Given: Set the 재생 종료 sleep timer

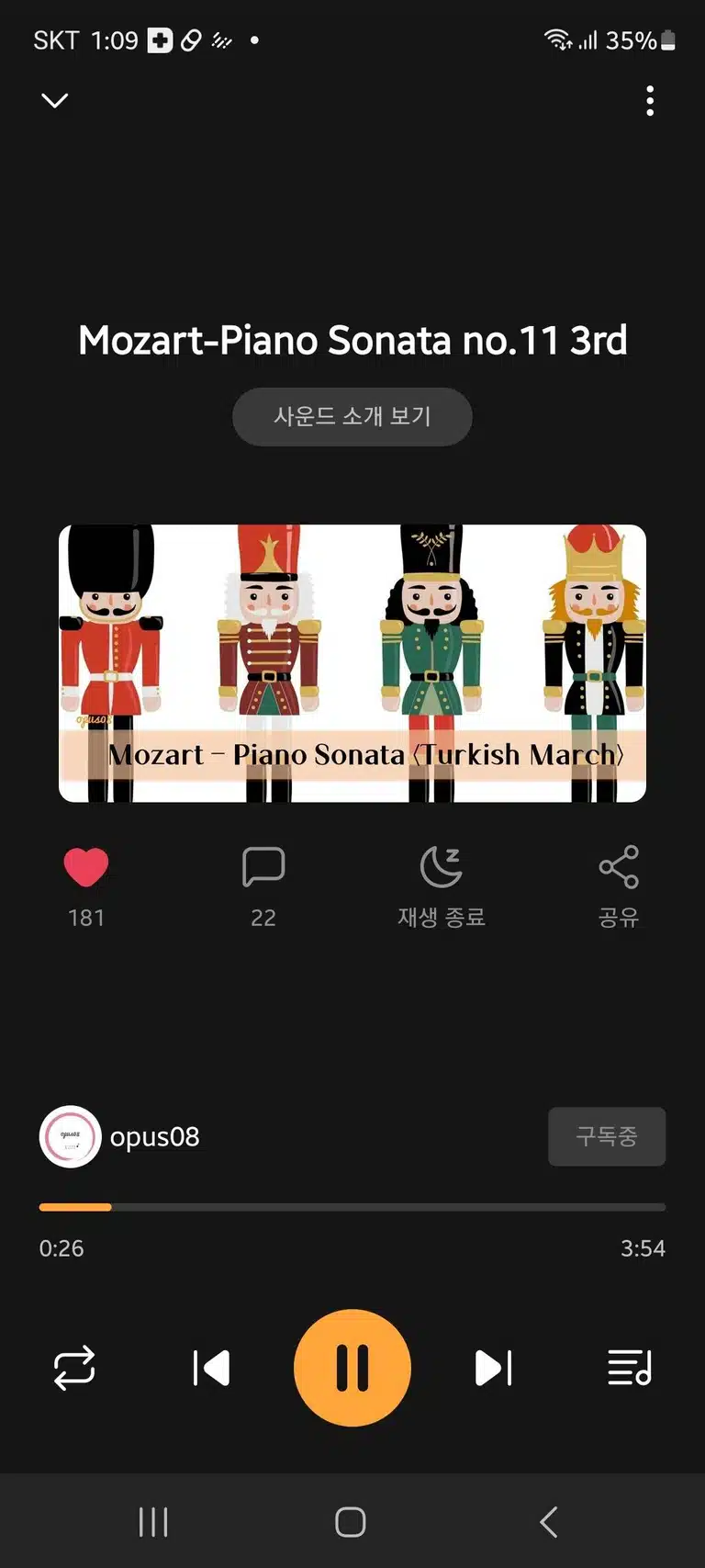Looking at the screenshot, I should (x=442, y=867).
